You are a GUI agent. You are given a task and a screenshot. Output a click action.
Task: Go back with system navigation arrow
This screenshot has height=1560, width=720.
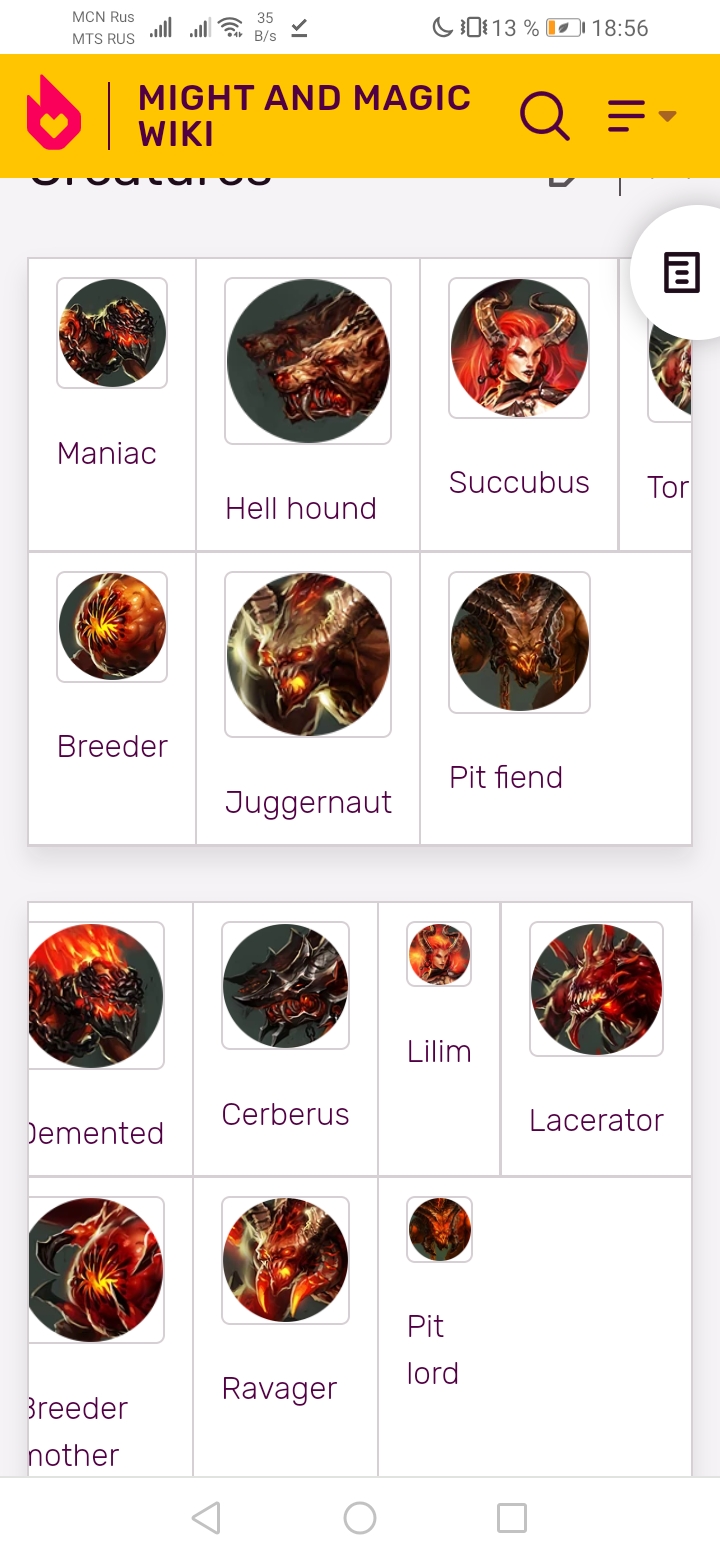pyautogui.click(x=206, y=1518)
